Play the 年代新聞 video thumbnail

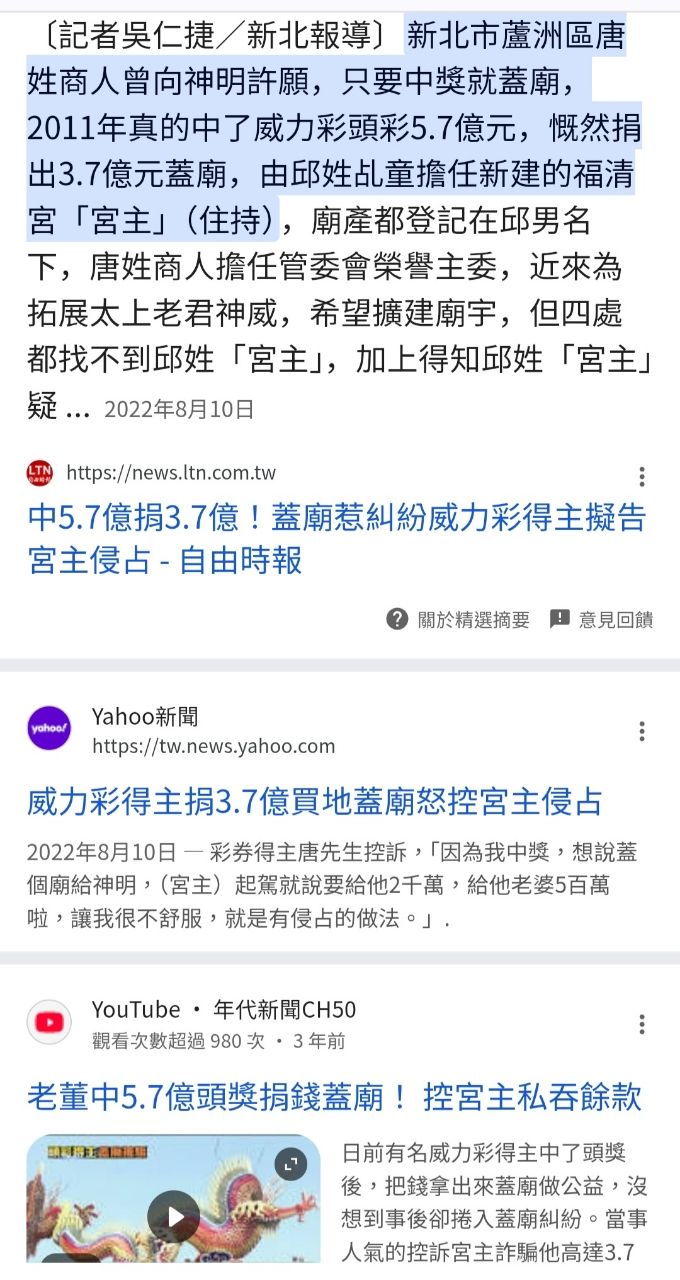[x=174, y=1215]
